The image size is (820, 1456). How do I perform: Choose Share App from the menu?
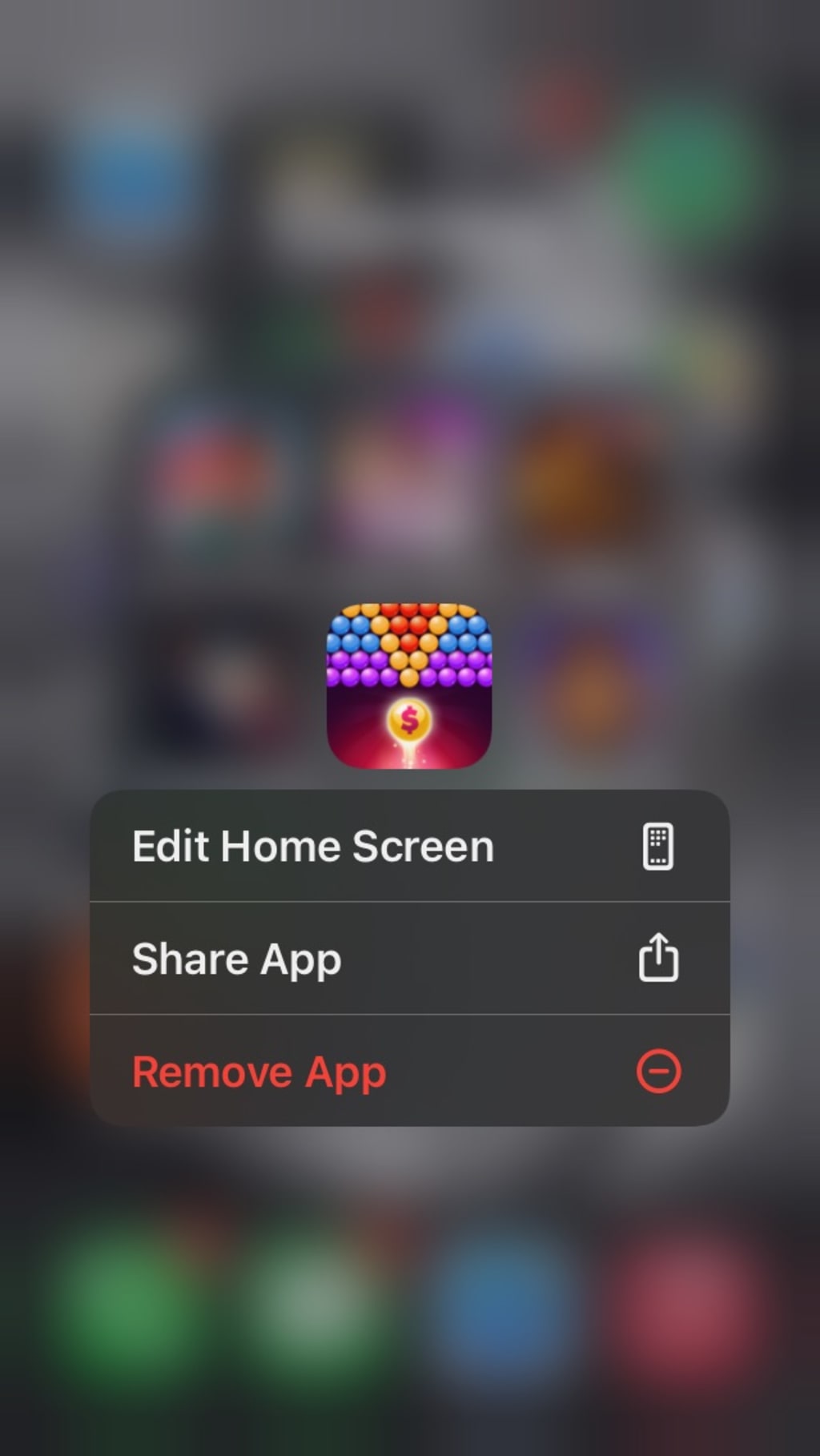408,959
